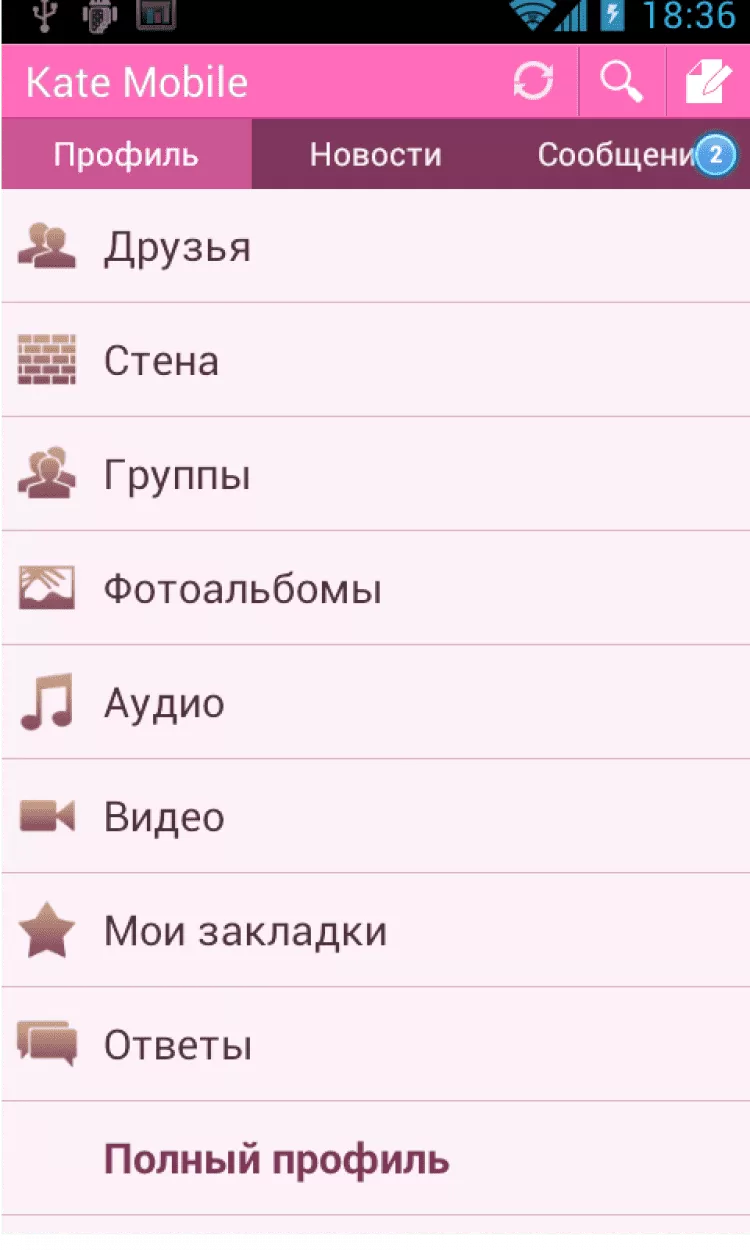Select the Профиль tab

pos(126,155)
